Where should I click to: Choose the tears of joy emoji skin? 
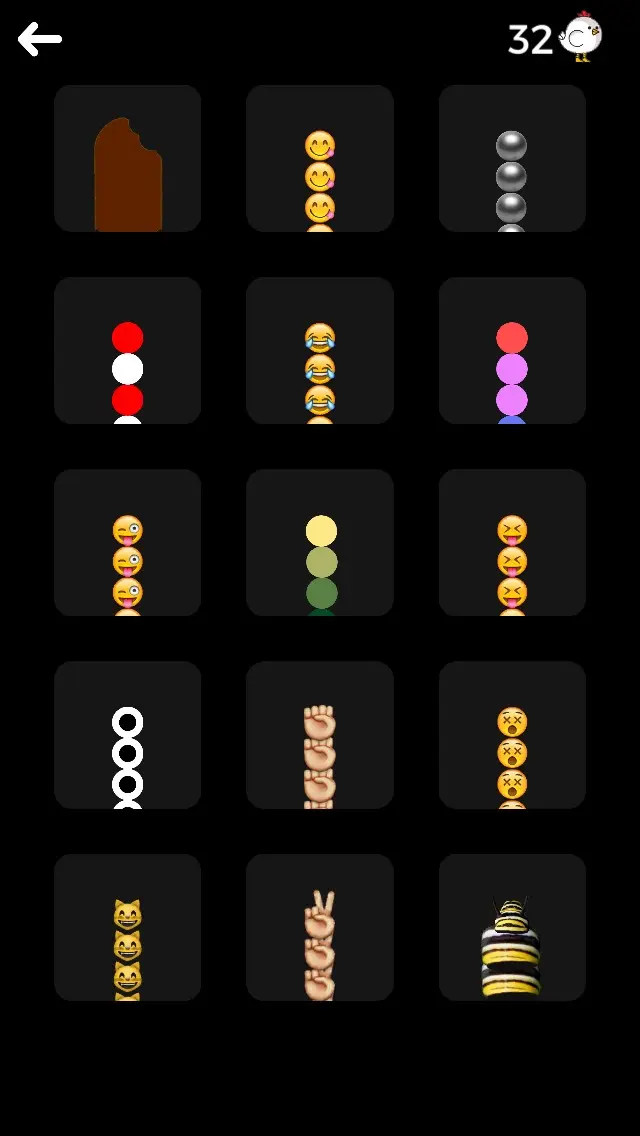(320, 351)
